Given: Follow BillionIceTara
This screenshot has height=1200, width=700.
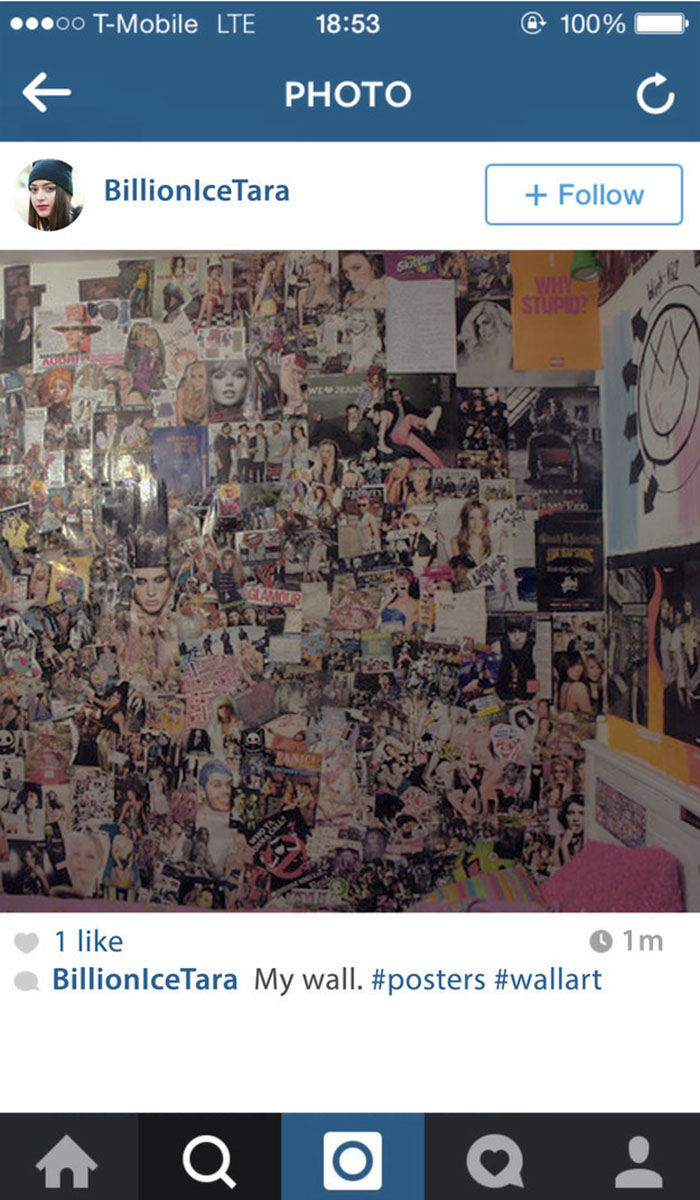Looking at the screenshot, I should coord(584,195).
